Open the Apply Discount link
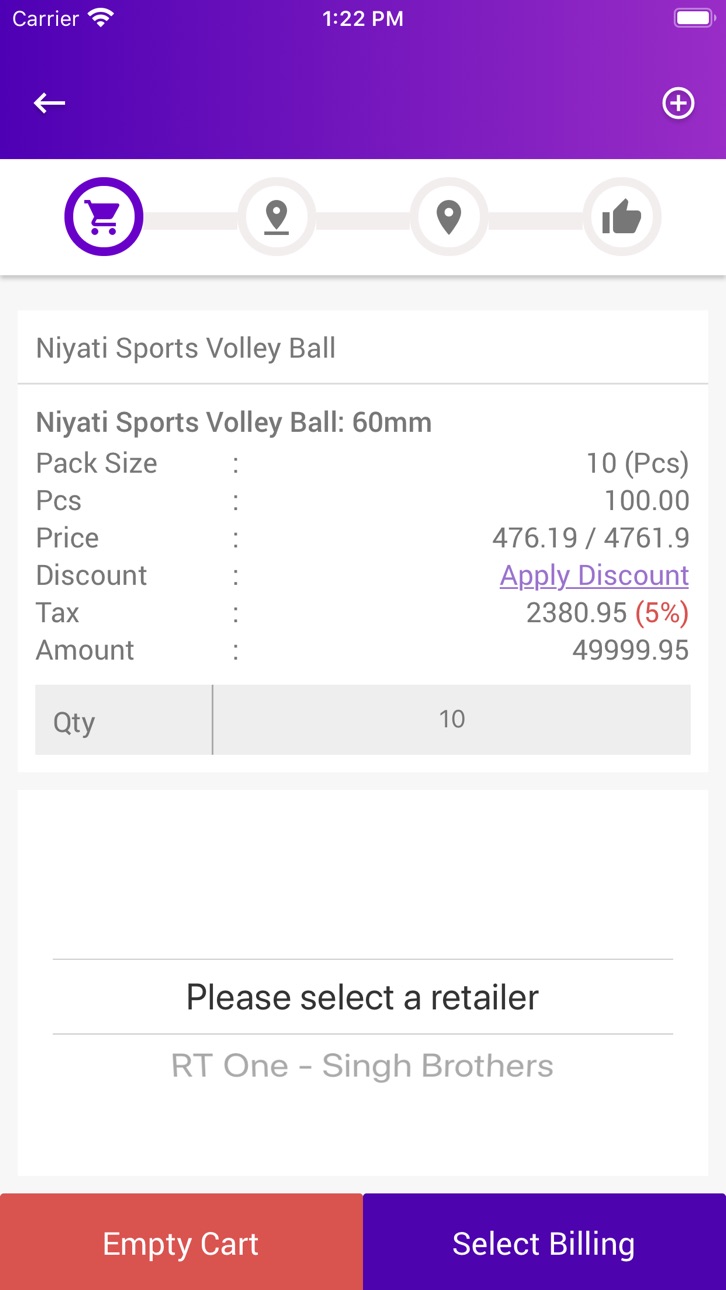726x1290 pixels. (x=594, y=575)
